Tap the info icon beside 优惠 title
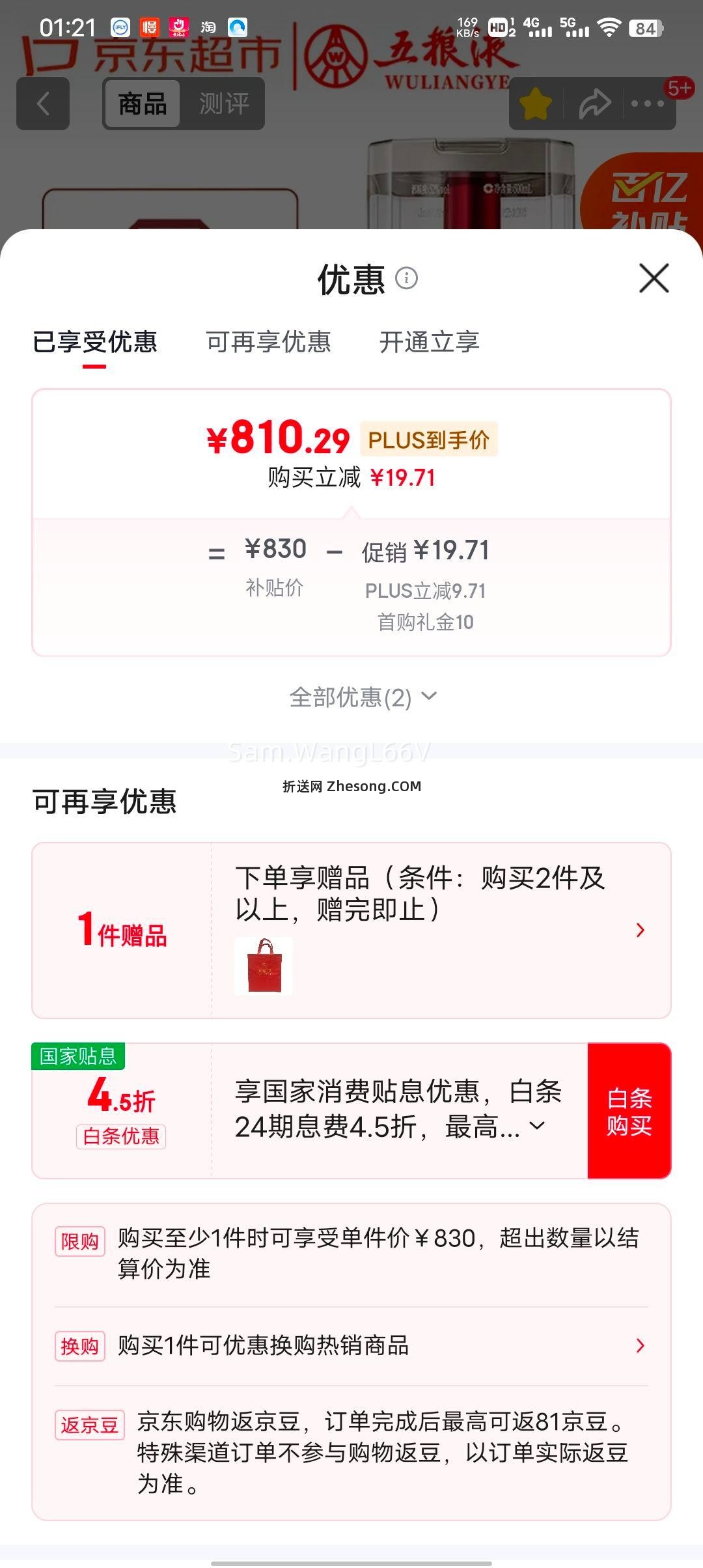Viewport: 703px width, 1568px height. tap(407, 279)
